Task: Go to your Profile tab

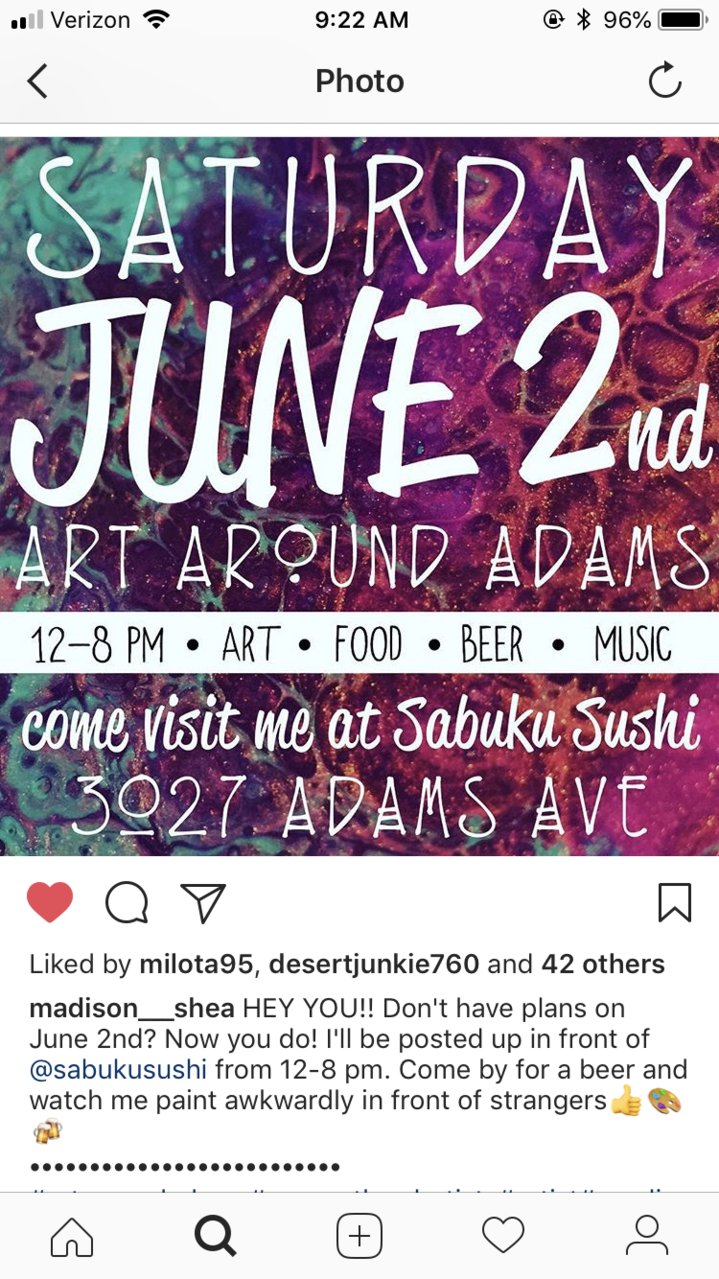Action: point(647,1237)
